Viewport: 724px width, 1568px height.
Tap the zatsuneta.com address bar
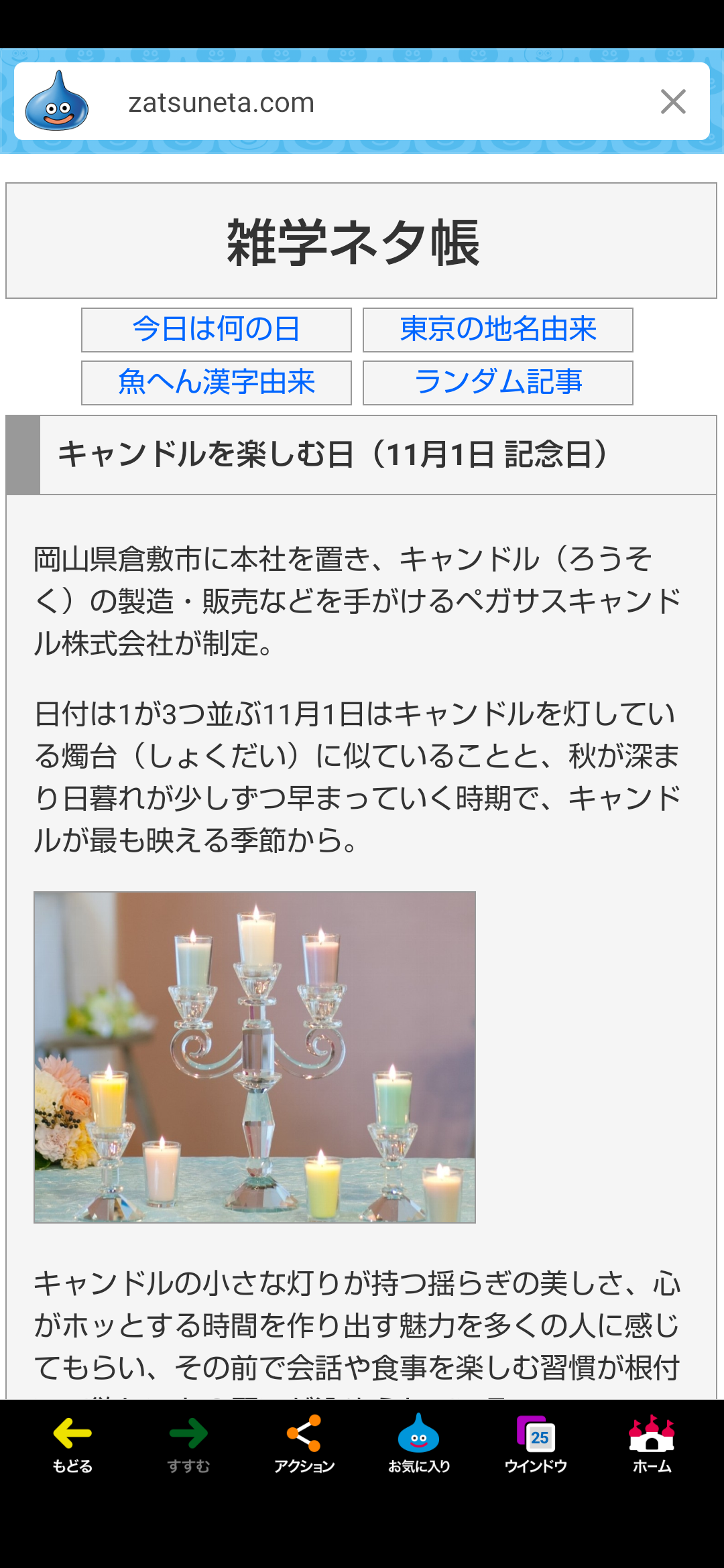coord(362,102)
